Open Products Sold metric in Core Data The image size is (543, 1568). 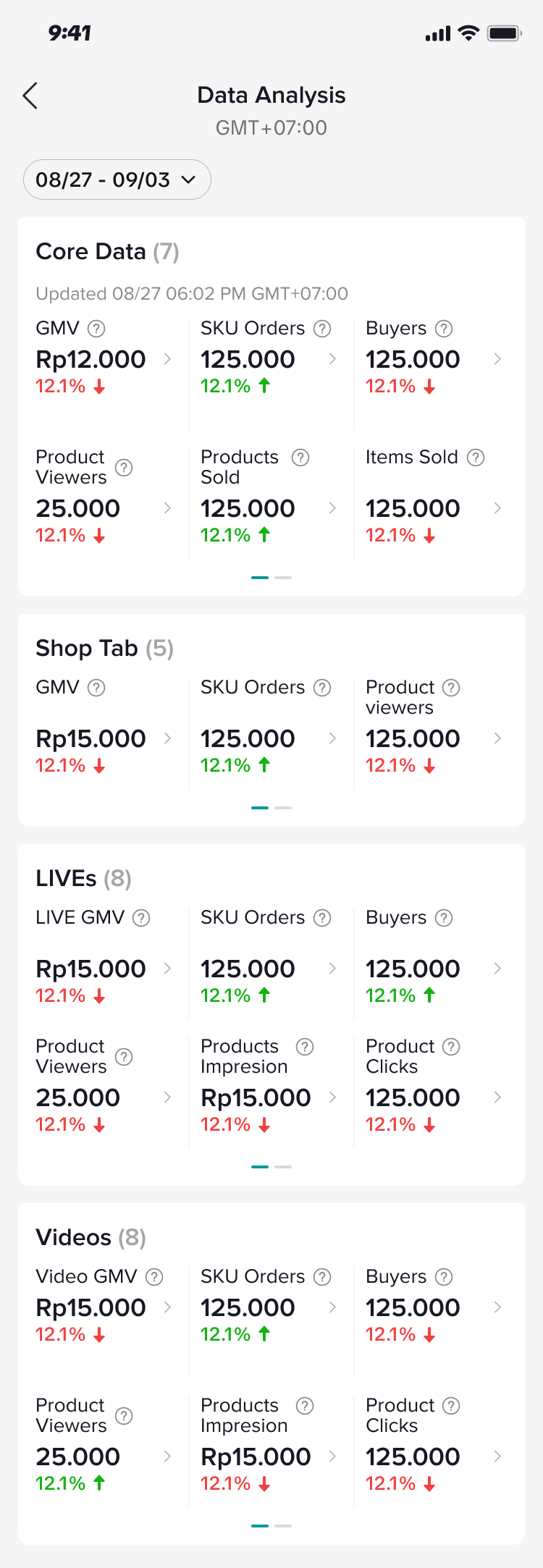coord(268,508)
